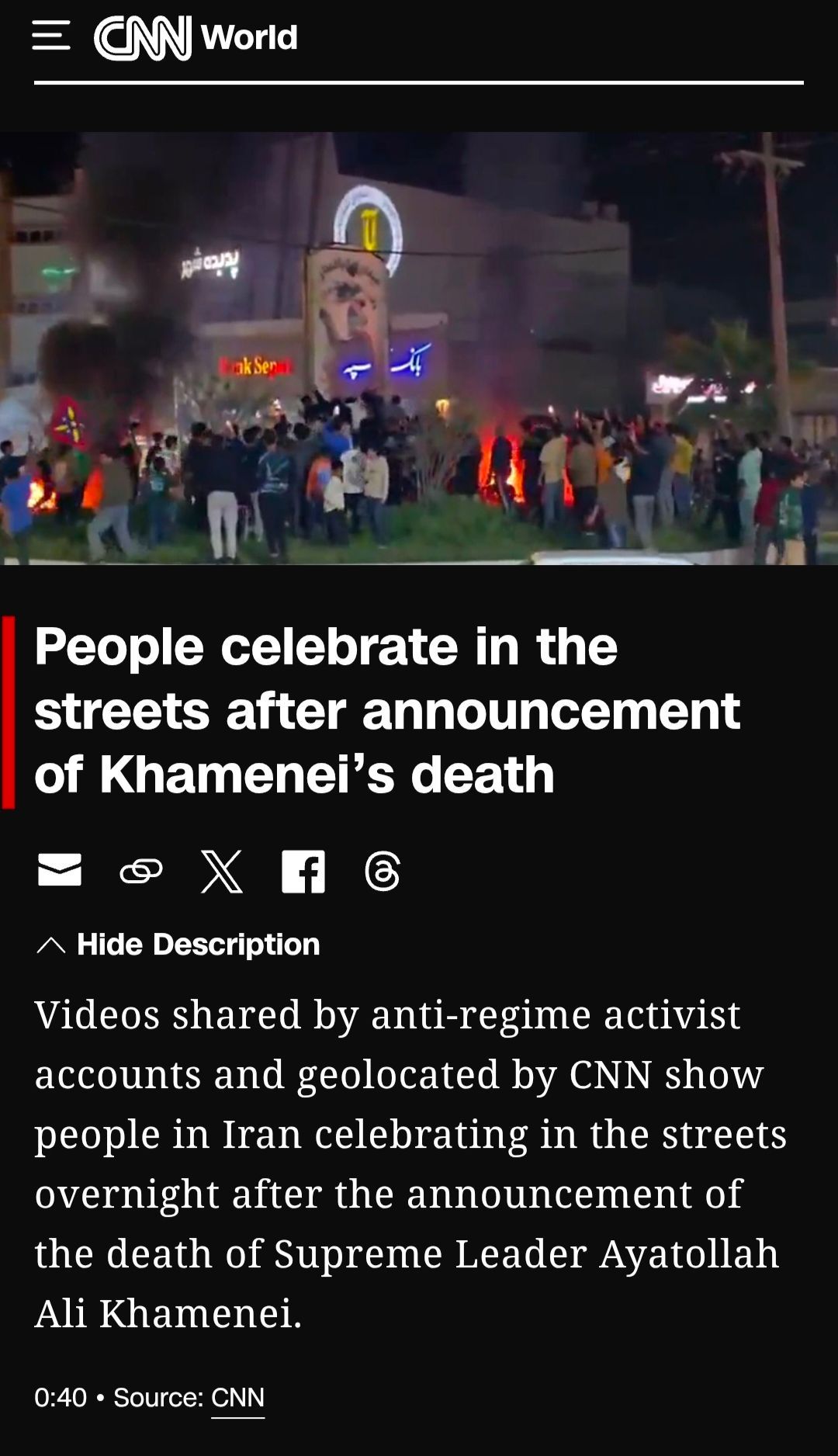838x1456 pixels.
Task: Share this video on Threads
Action: 383,871
